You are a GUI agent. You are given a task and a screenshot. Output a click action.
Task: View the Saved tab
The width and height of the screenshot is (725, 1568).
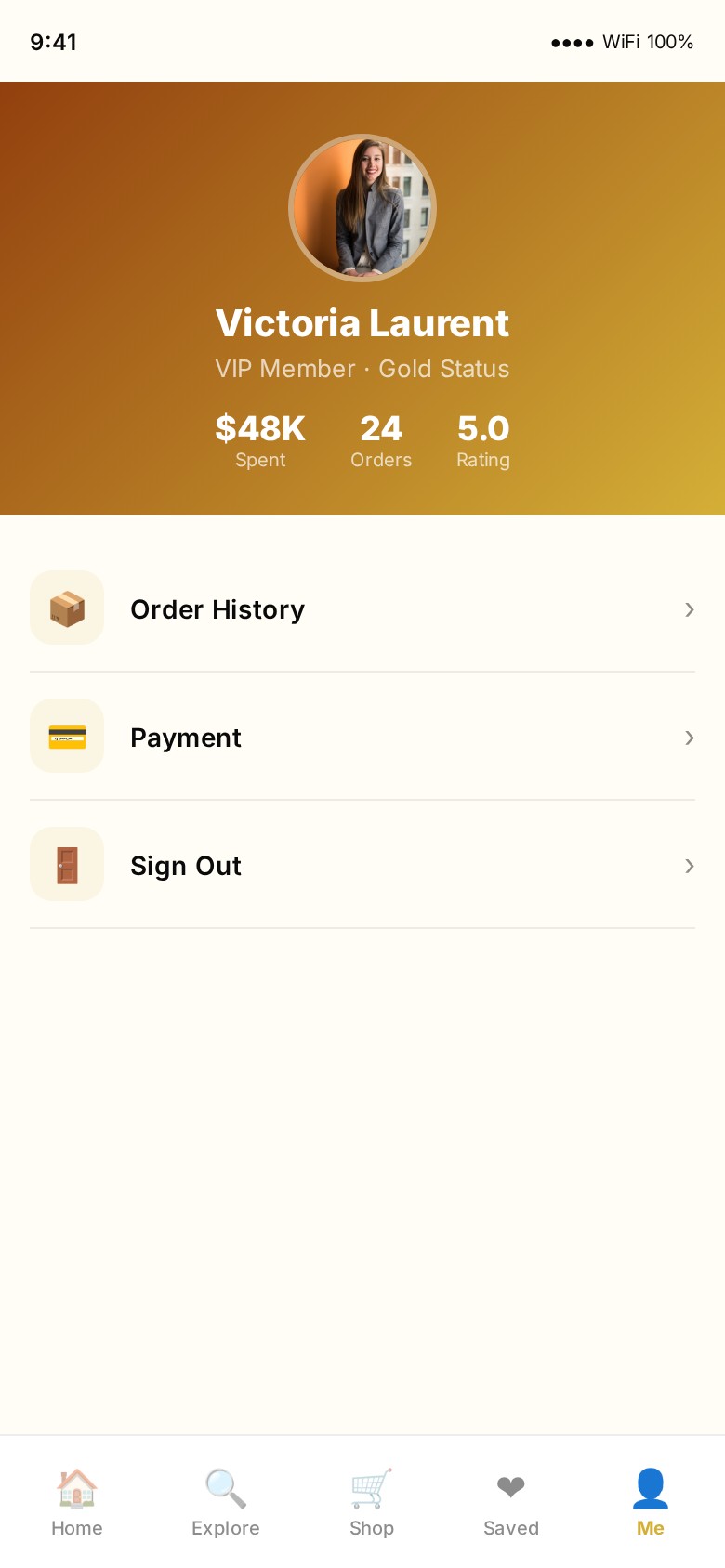[x=511, y=1501]
